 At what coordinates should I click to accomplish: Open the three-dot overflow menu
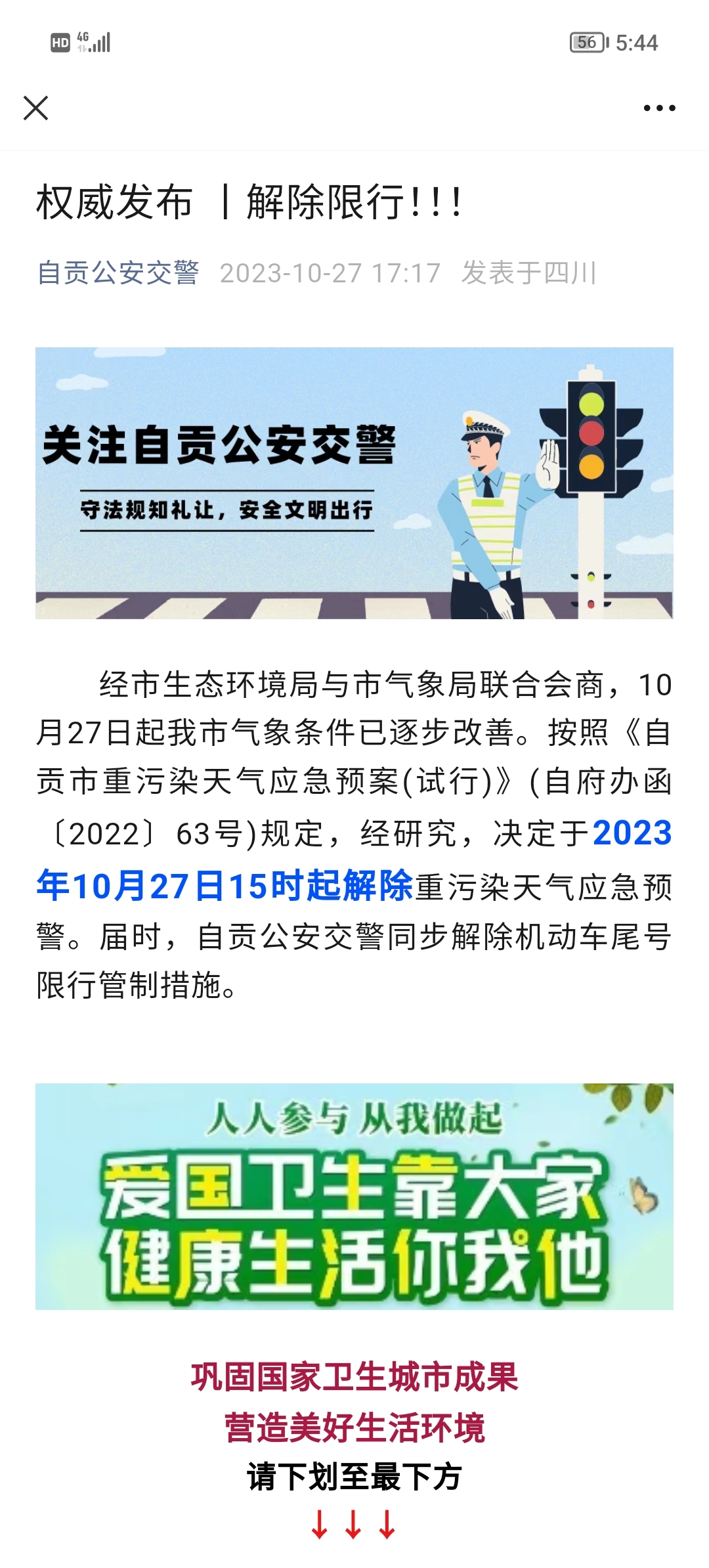(659, 108)
